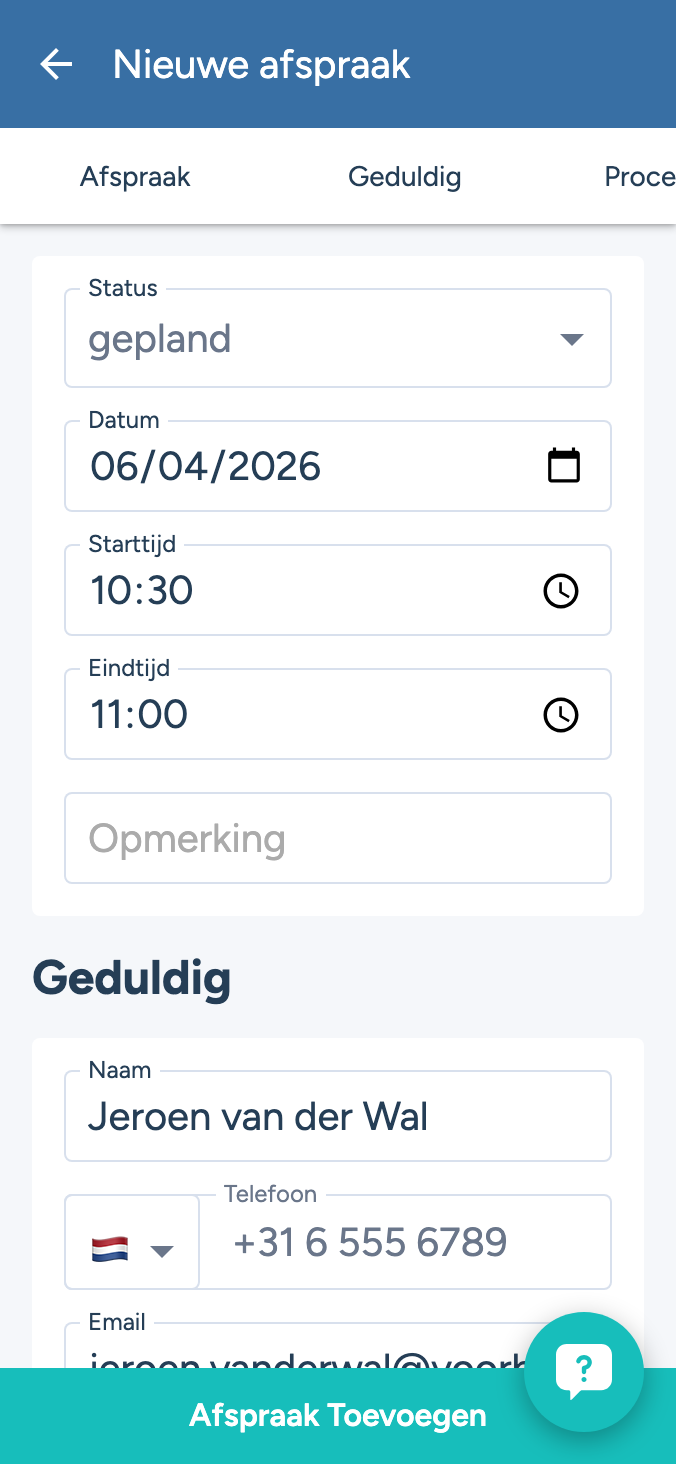Open the calendar picker for Datum
Image resolution: width=676 pixels, height=1464 pixels.
[x=564, y=466]
